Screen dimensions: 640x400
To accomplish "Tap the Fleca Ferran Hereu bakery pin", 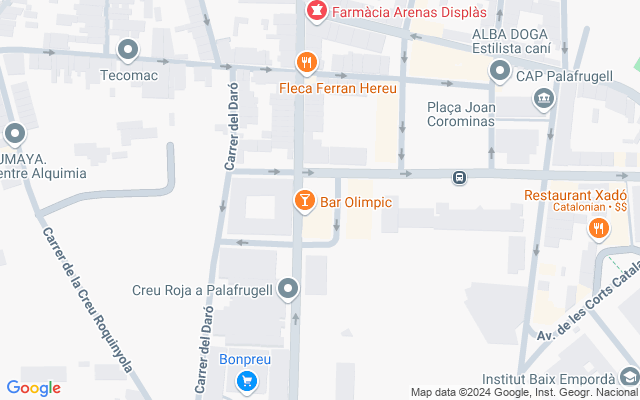I will [x=306, y=63].
